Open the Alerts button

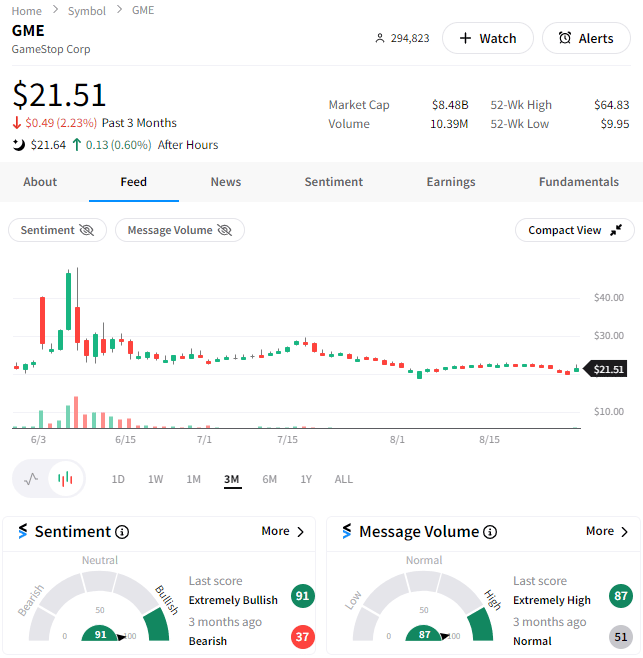(x=586, y=38)
